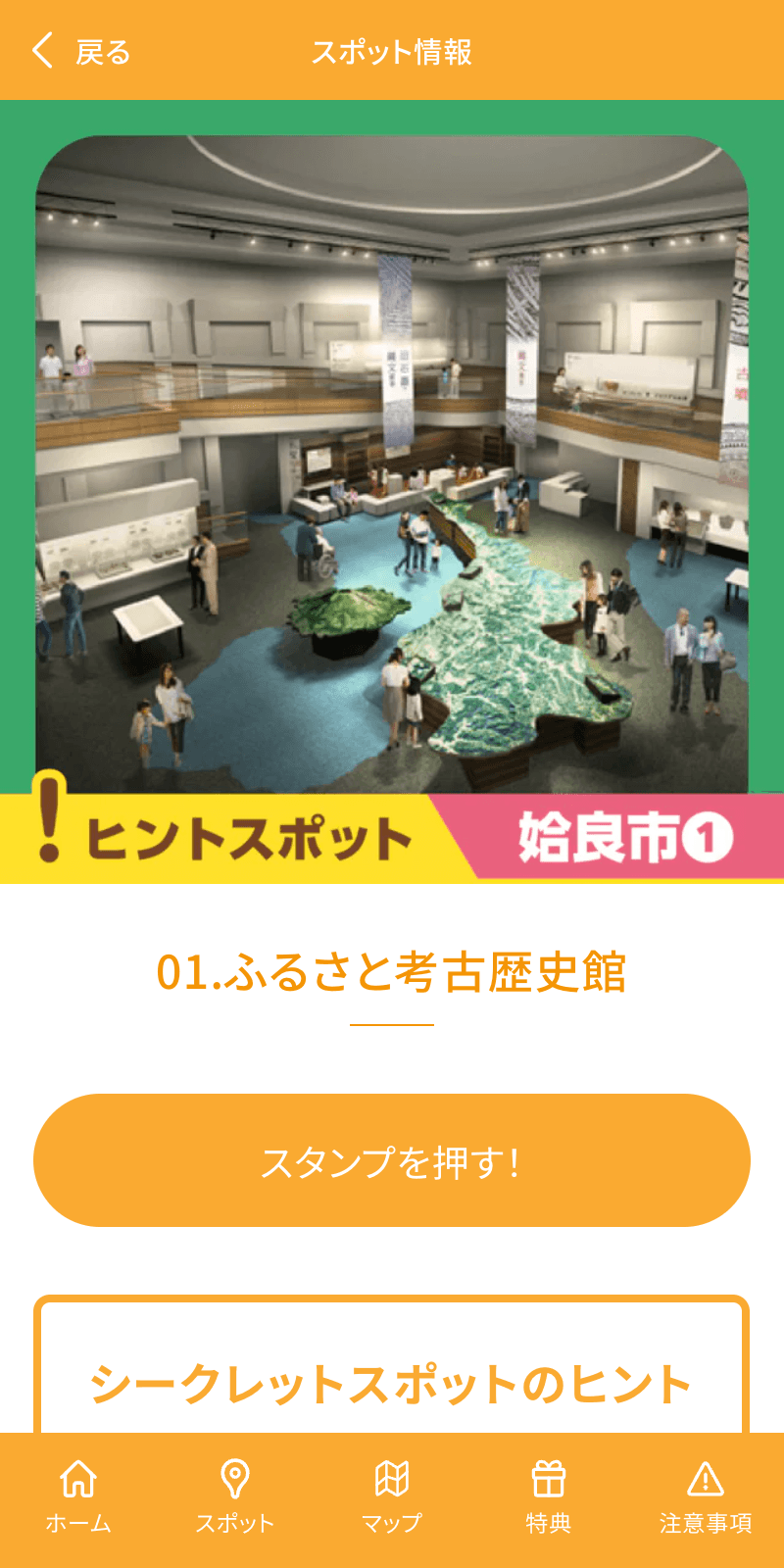Tap the スタンプを押す! button

[x=392, y=1160]
